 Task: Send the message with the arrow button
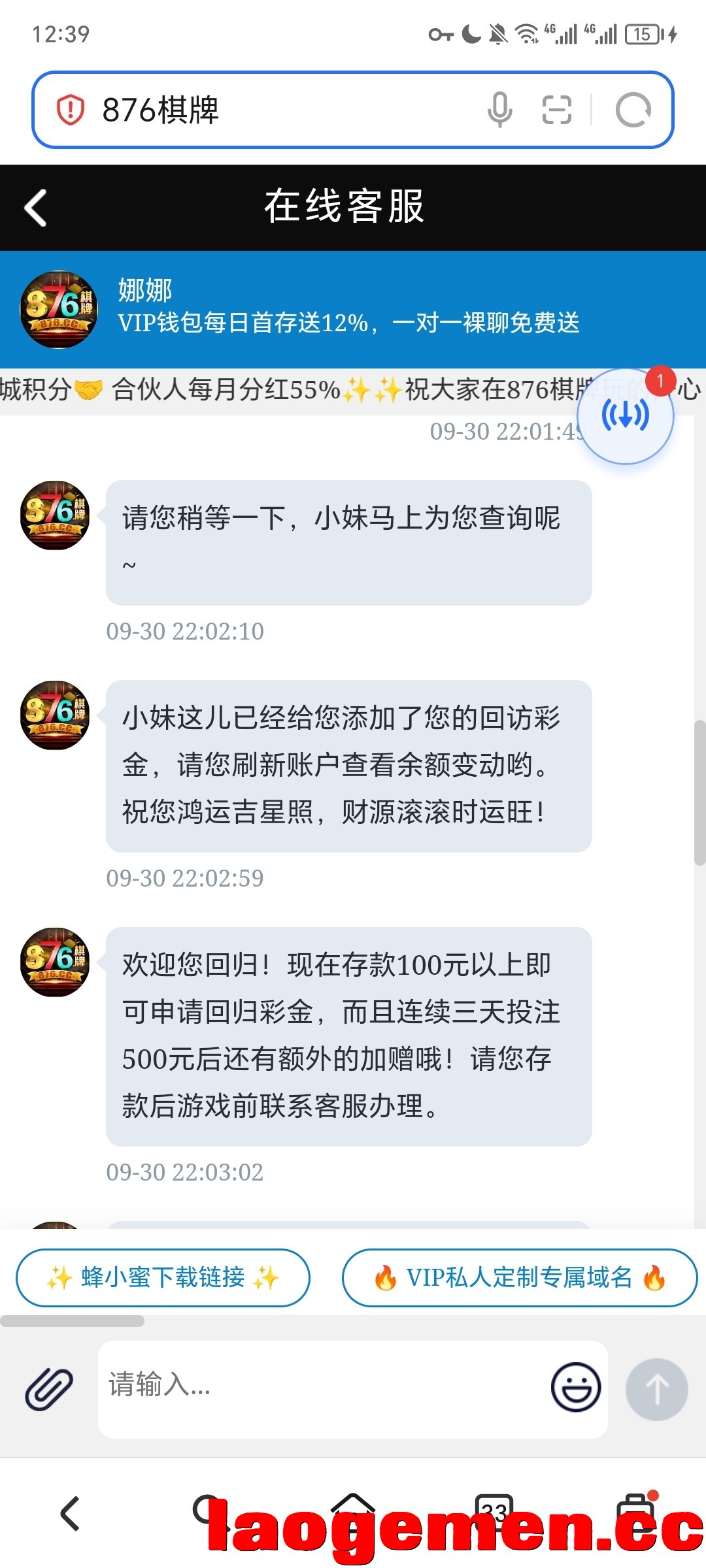point(657,1389)
